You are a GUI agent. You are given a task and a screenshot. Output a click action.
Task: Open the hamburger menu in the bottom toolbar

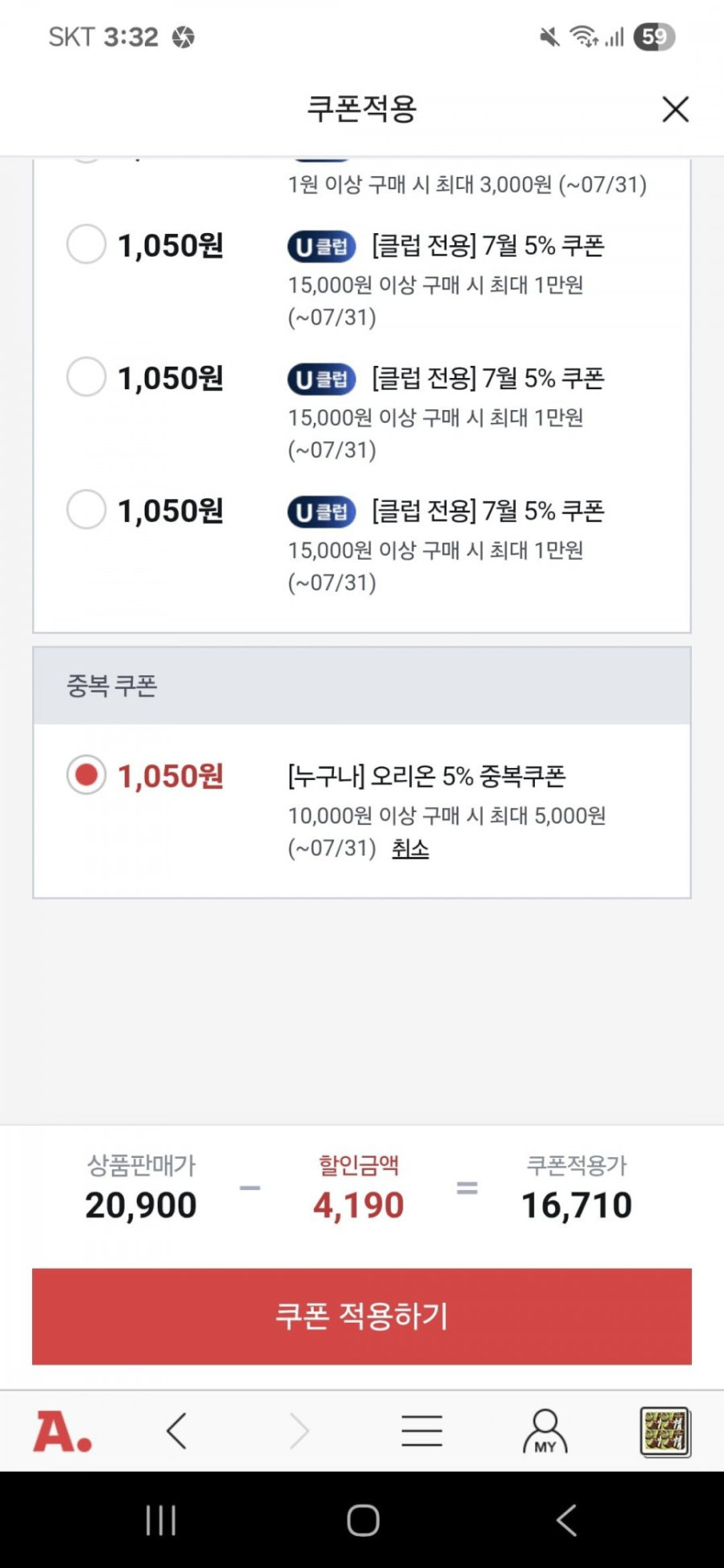422,1431
